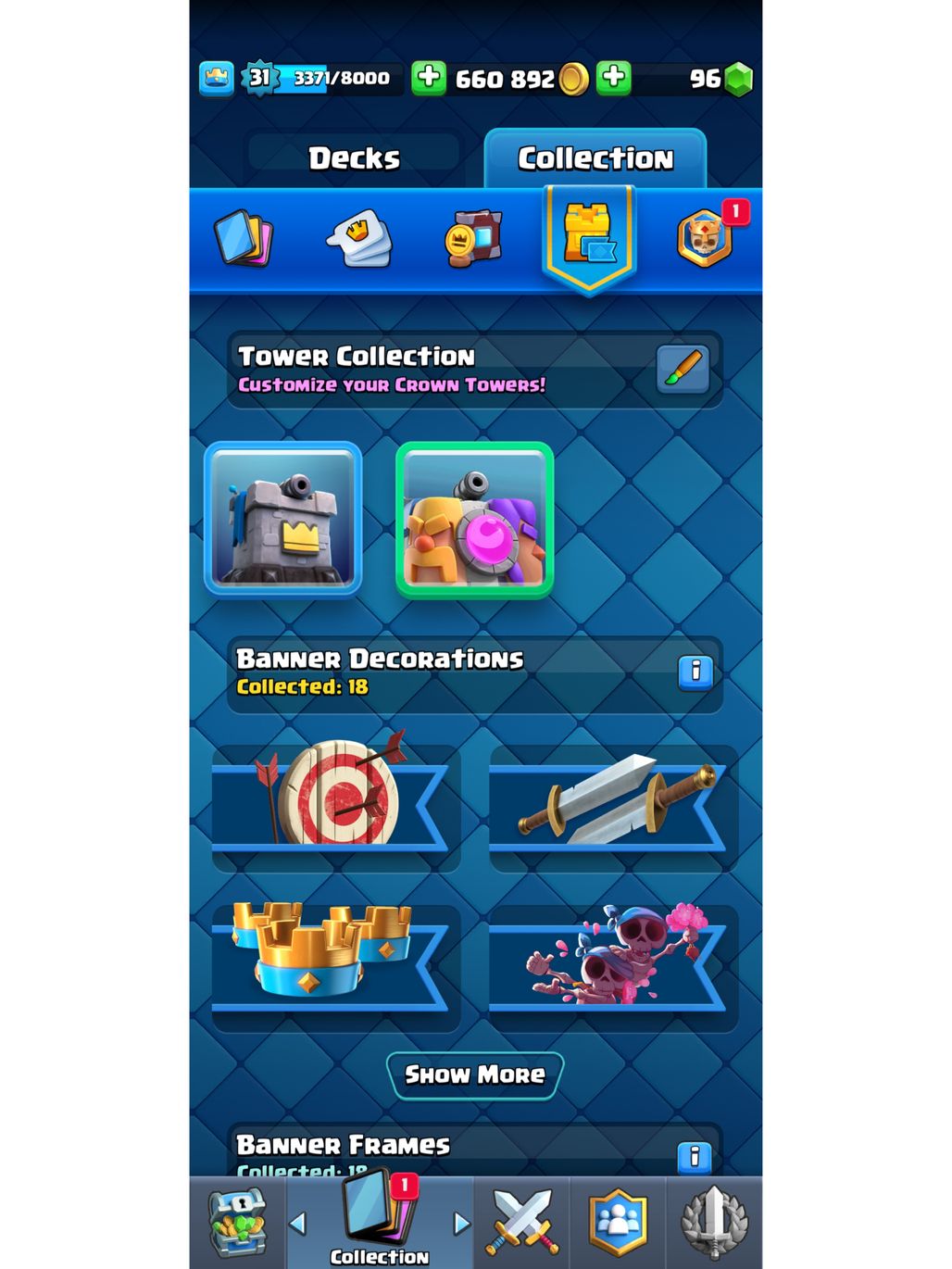The height and width of the screenshot is (1269, 952).
Task: Edit Tower Collection with the brush icon
Action: point(683,369)
